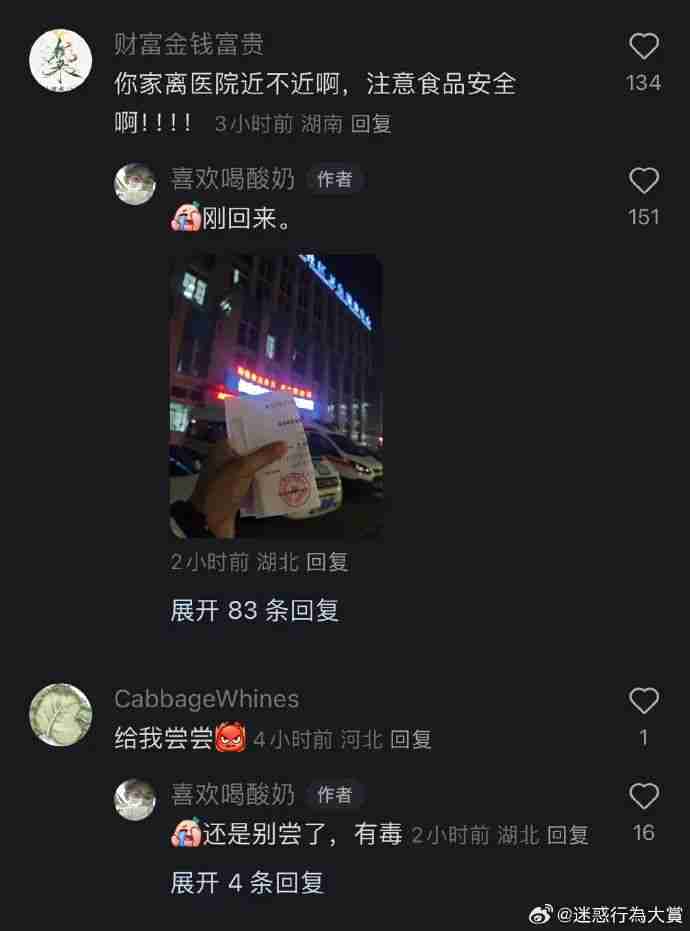Open the hospital photo in author's reply
This screenshot has height=931, width=690.
coord(276,396)
